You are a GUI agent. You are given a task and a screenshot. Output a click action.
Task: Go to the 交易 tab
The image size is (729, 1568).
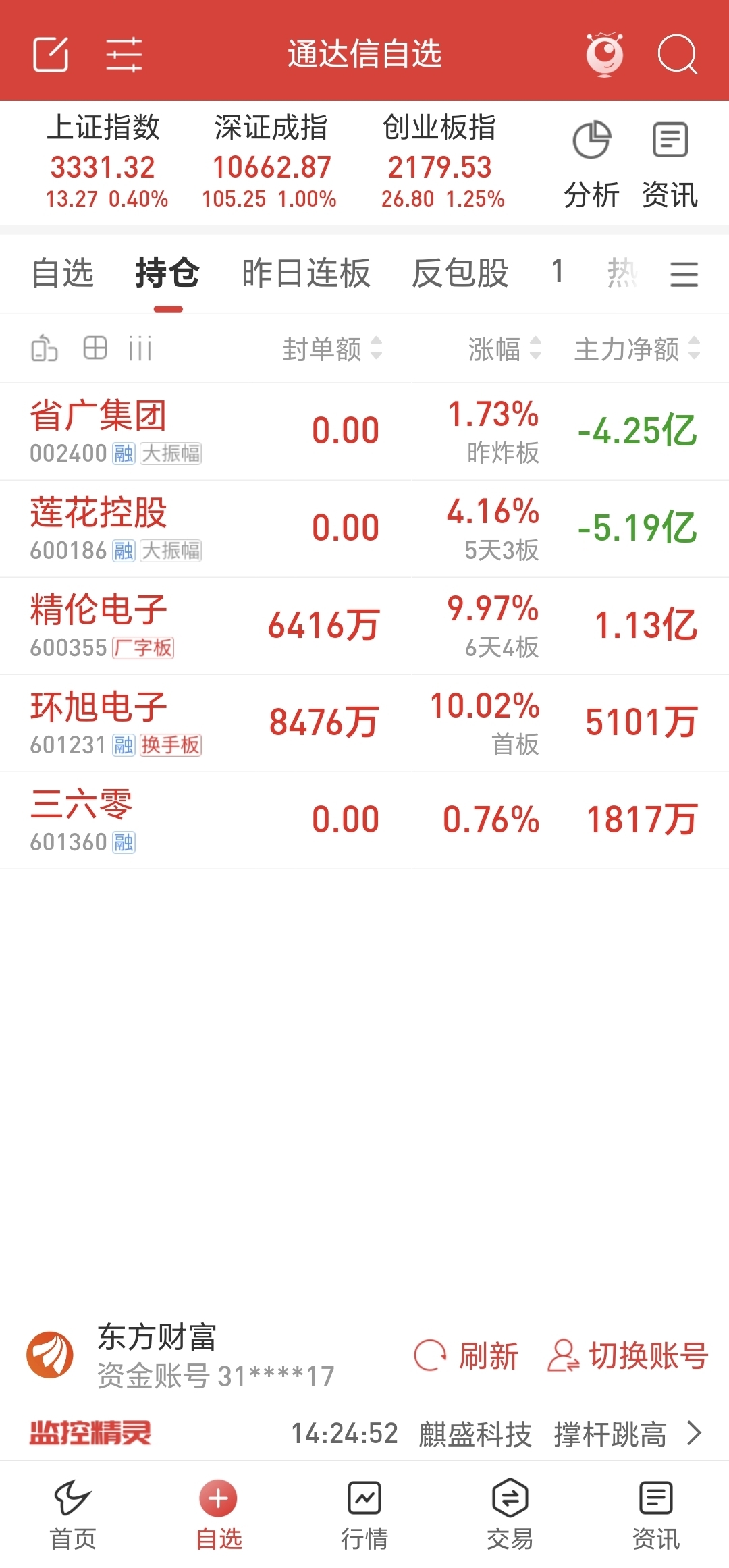pyautogui.click(x=510, y=1515)
